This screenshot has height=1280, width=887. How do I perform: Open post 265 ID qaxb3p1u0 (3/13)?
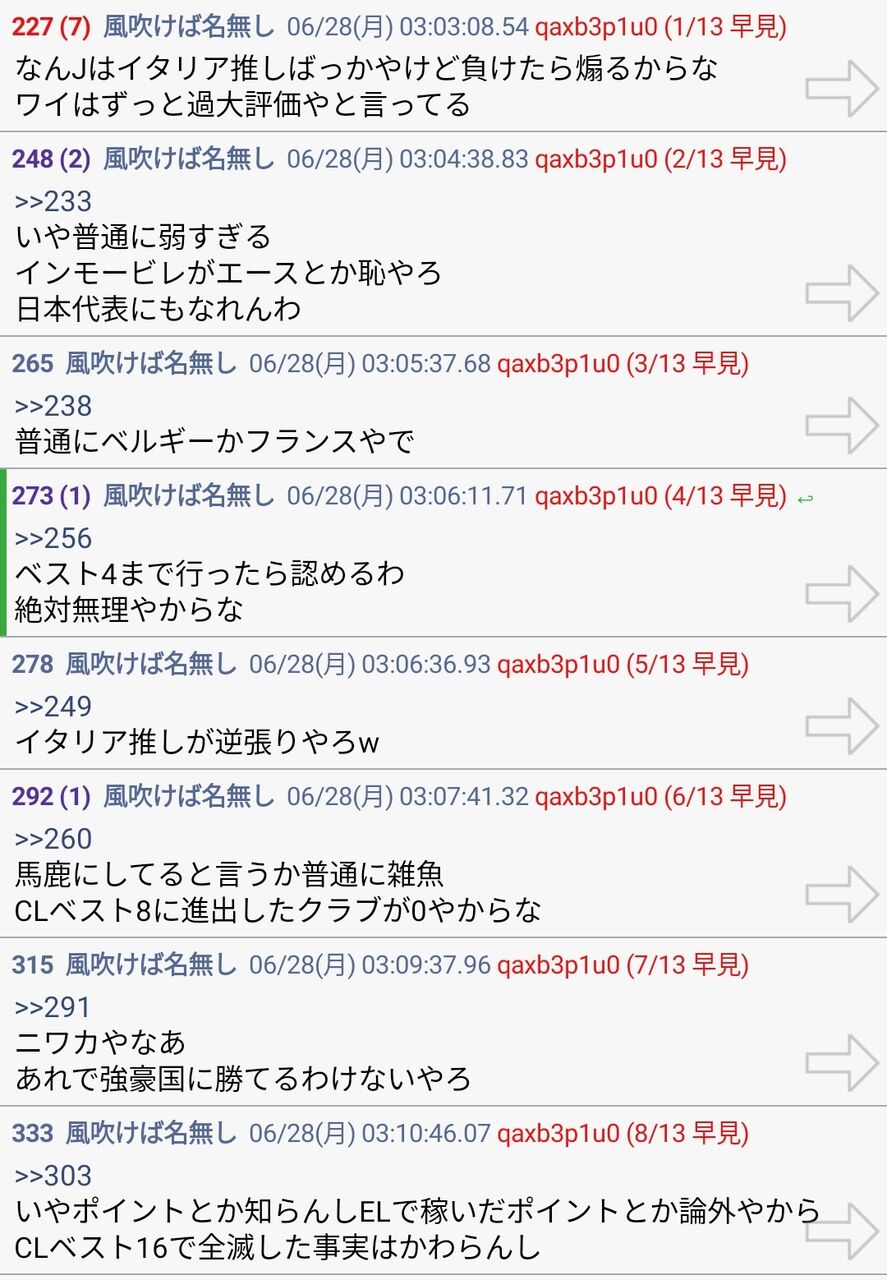(x=622, y=363)
